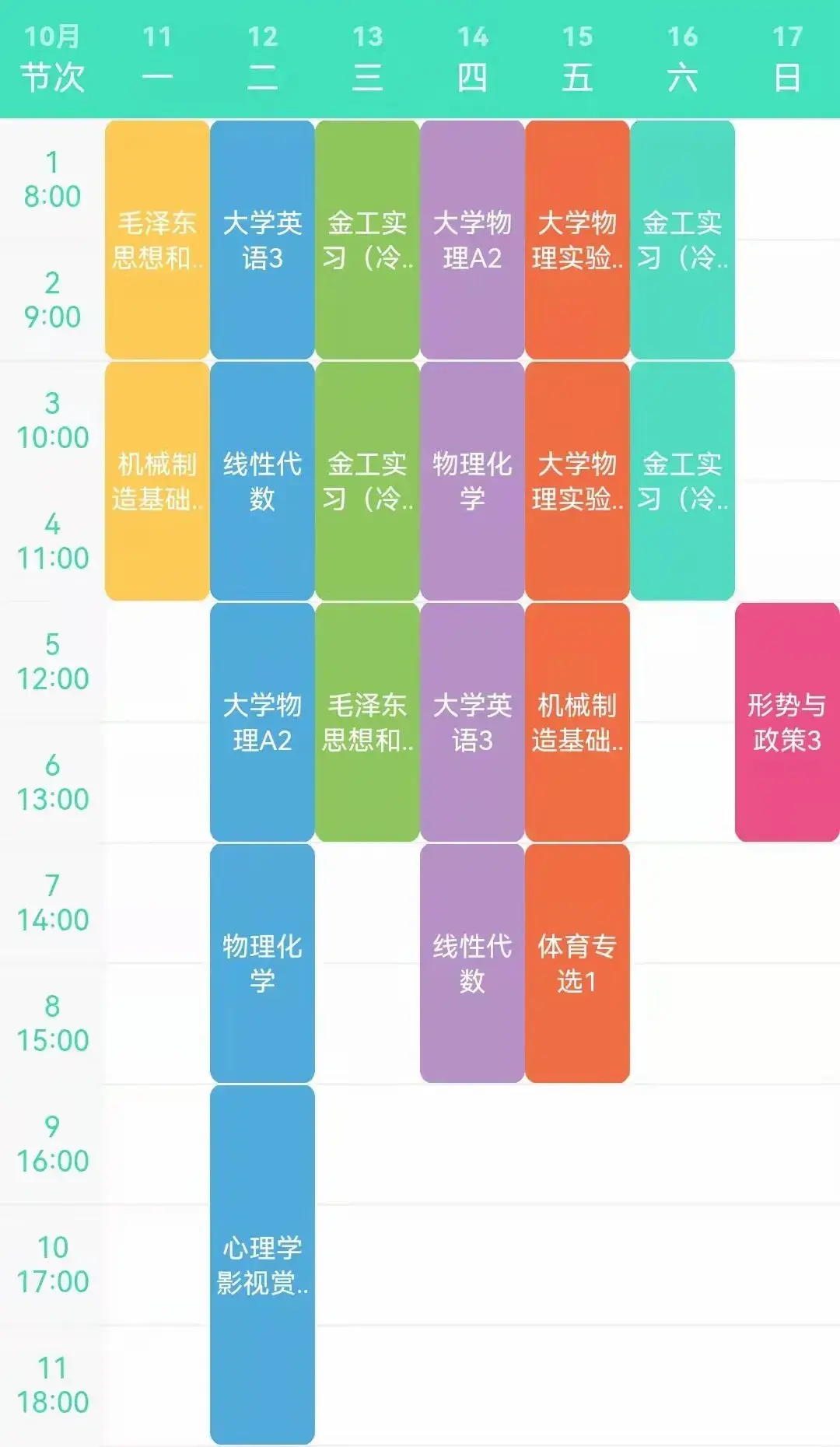840x1447 pixels.
Task: Select the Tuesday 大学英语3 class block
Action: (x=263, y=241)
